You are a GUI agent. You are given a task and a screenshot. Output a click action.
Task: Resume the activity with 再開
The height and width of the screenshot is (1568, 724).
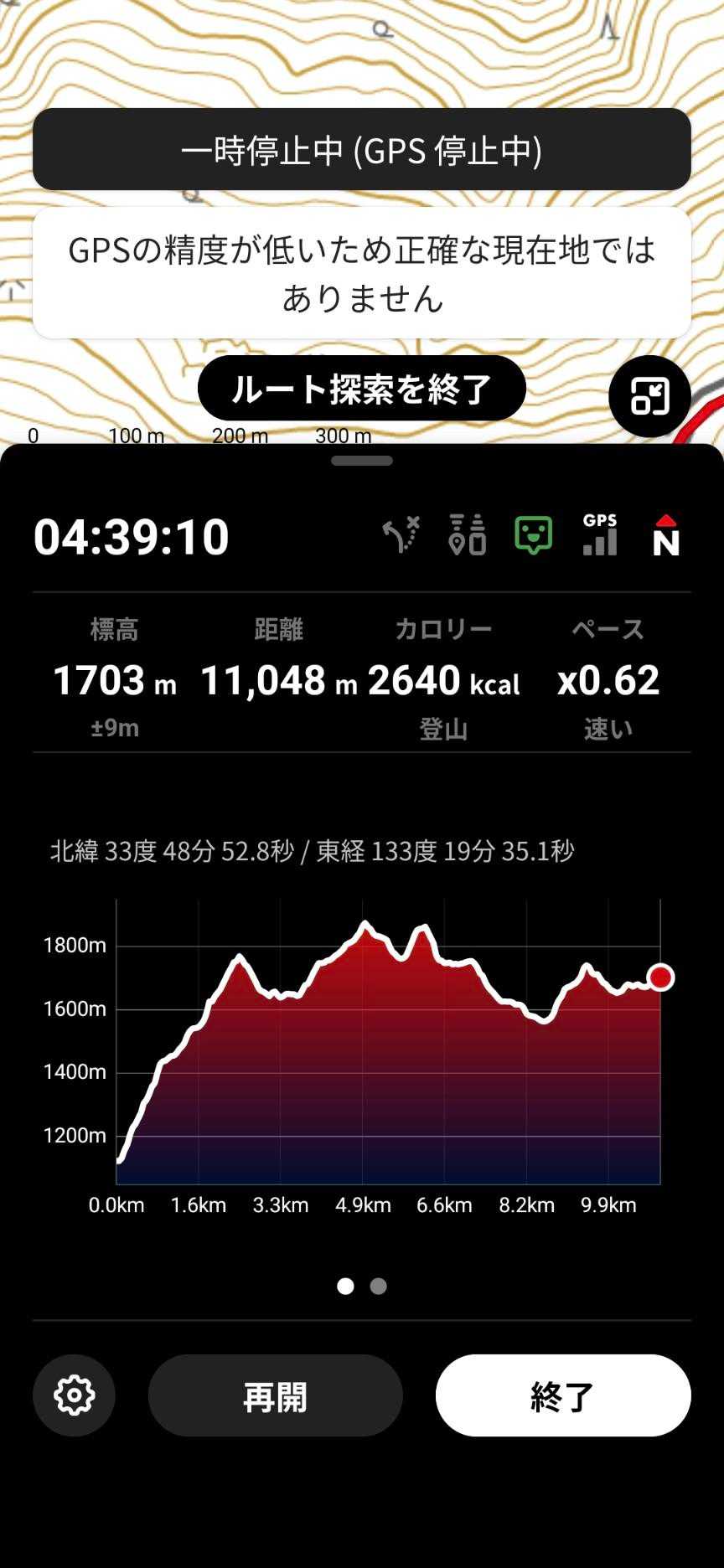tap(275, 1395)
